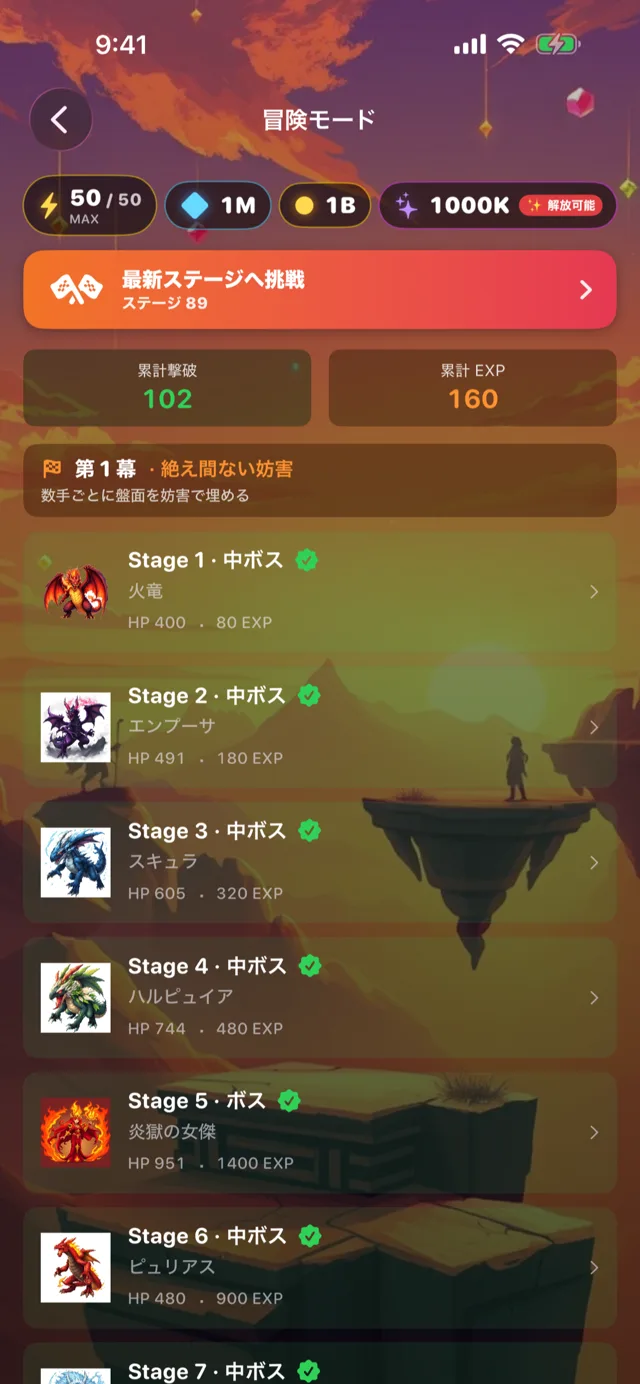Open the energy 50/50 chip

[x=90, y=205]
